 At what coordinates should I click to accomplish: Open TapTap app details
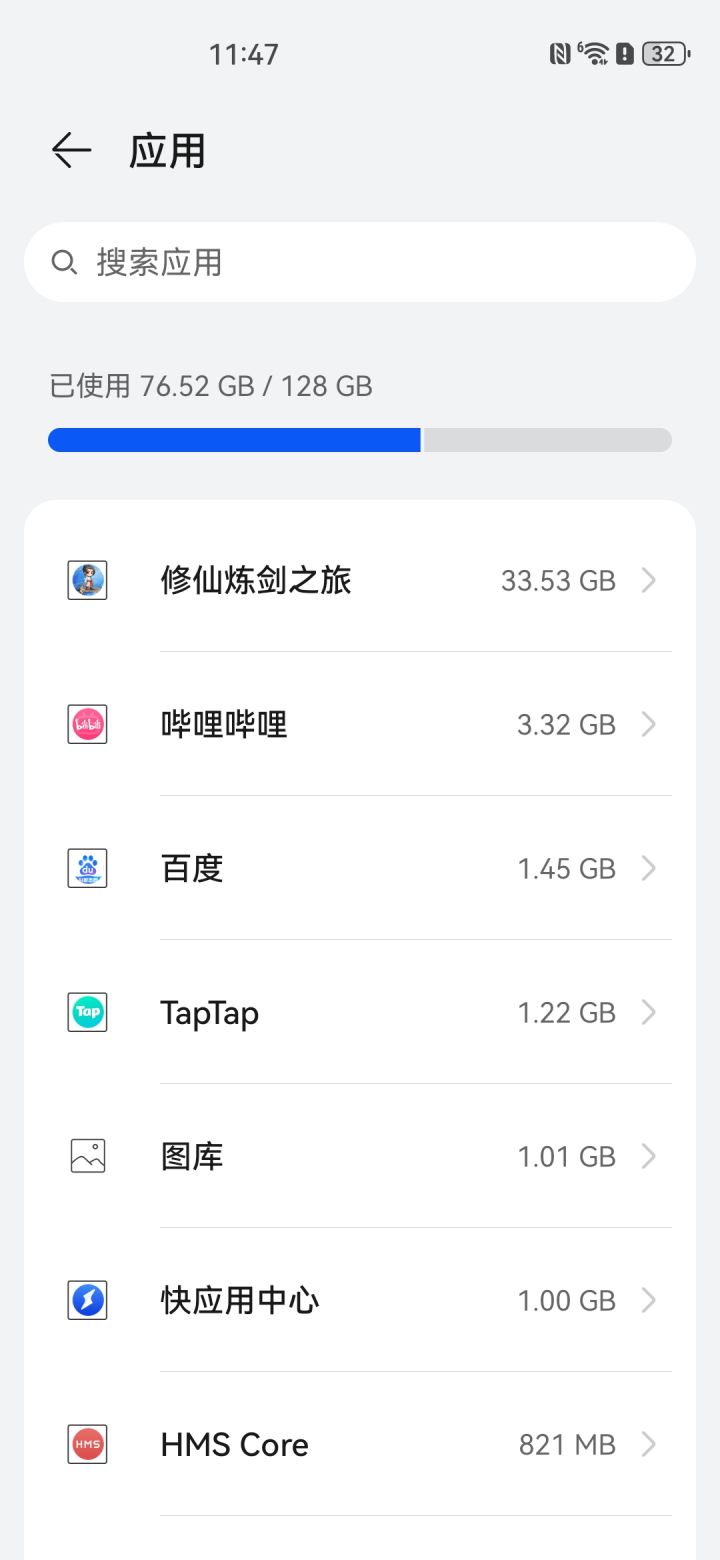click(x=360, y=1012)
